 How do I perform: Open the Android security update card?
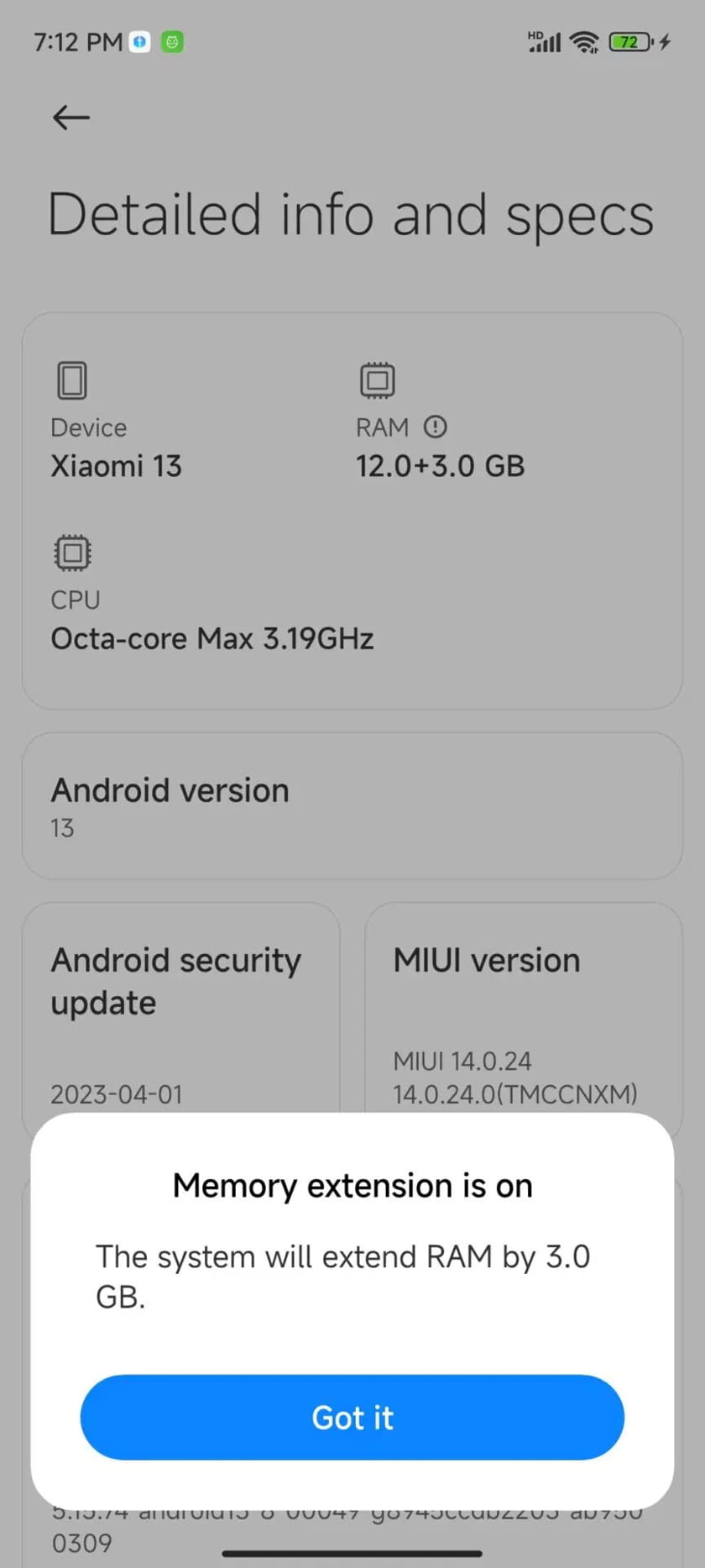[180, 1008]
